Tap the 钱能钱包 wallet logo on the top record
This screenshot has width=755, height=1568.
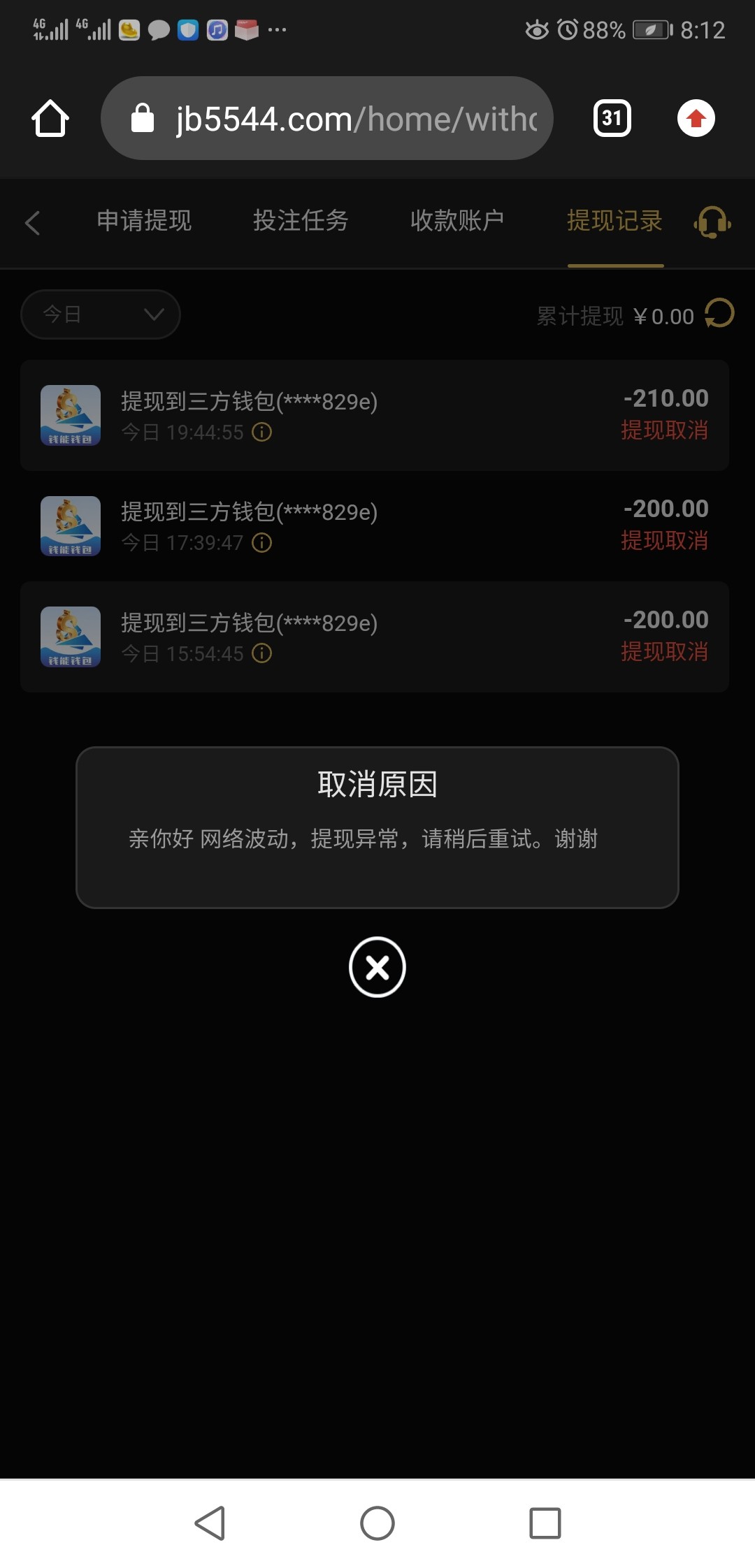(x=70, y=415)
